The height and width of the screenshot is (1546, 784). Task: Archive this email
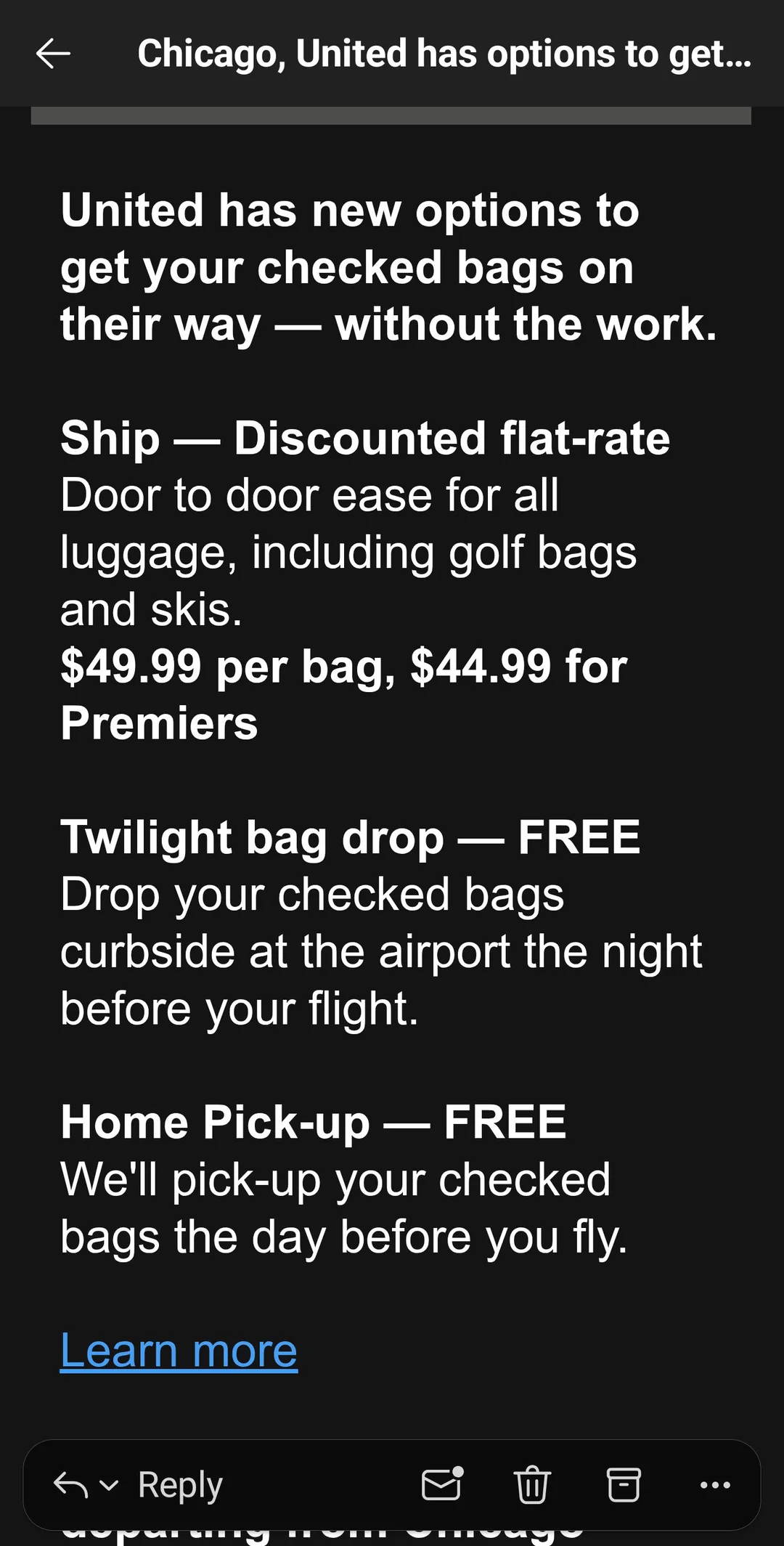623,1484
